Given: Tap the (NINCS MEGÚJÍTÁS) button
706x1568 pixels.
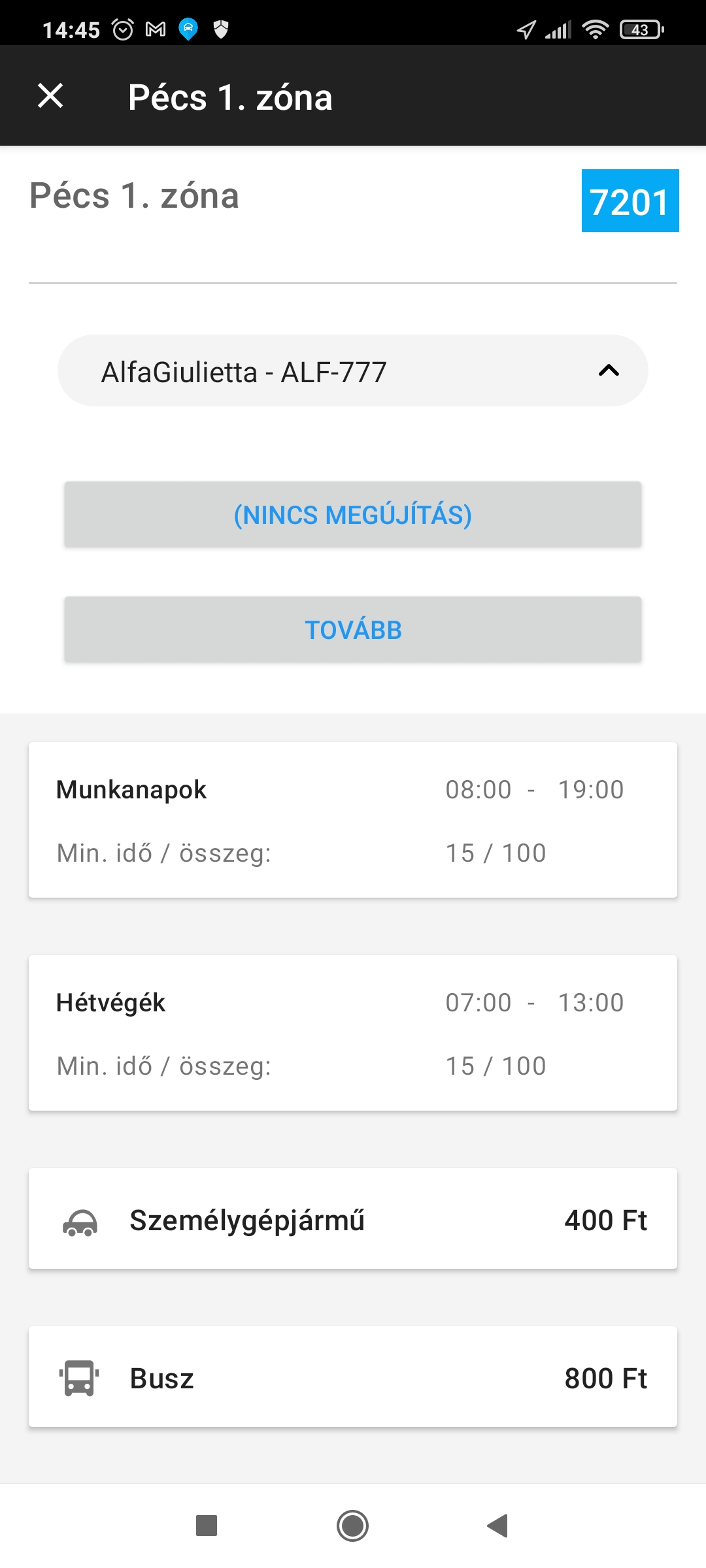Looking at the screenshot, I should (x=353, y=515).
